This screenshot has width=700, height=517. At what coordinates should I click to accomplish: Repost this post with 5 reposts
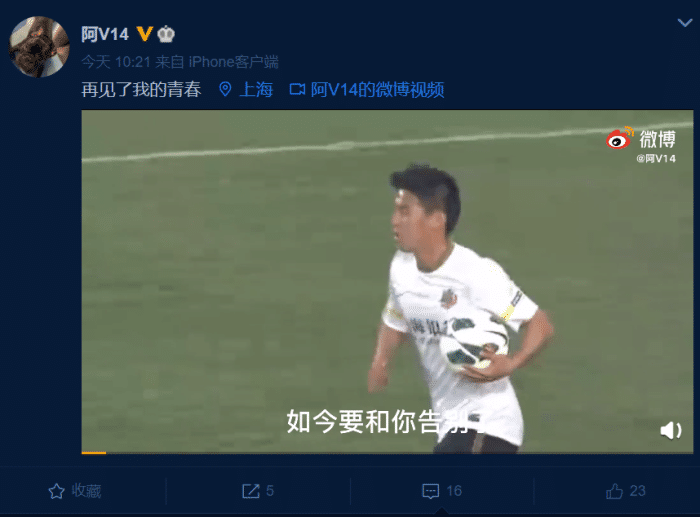coord(259,491)
